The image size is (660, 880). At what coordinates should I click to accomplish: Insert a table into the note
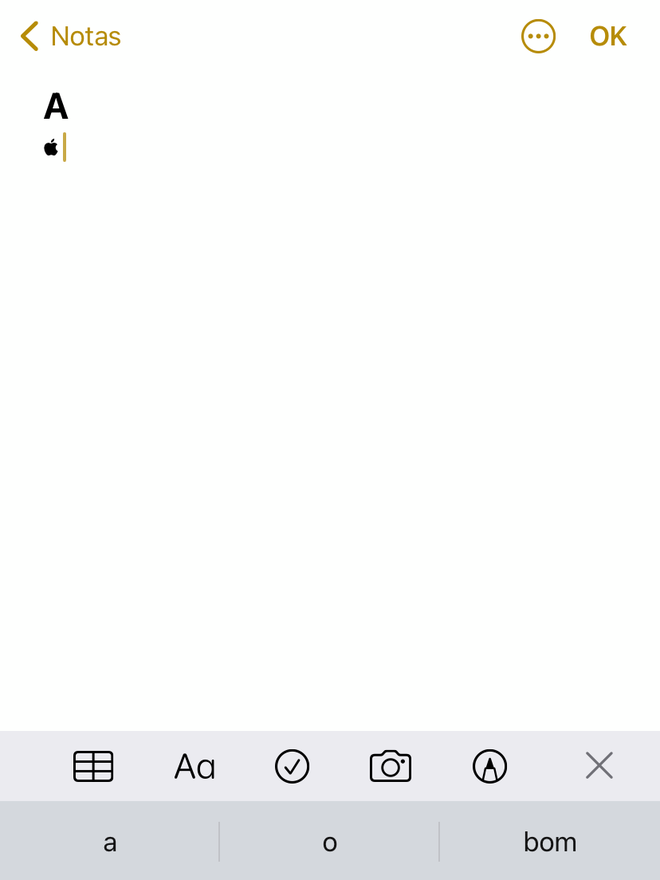coord(93,766)
